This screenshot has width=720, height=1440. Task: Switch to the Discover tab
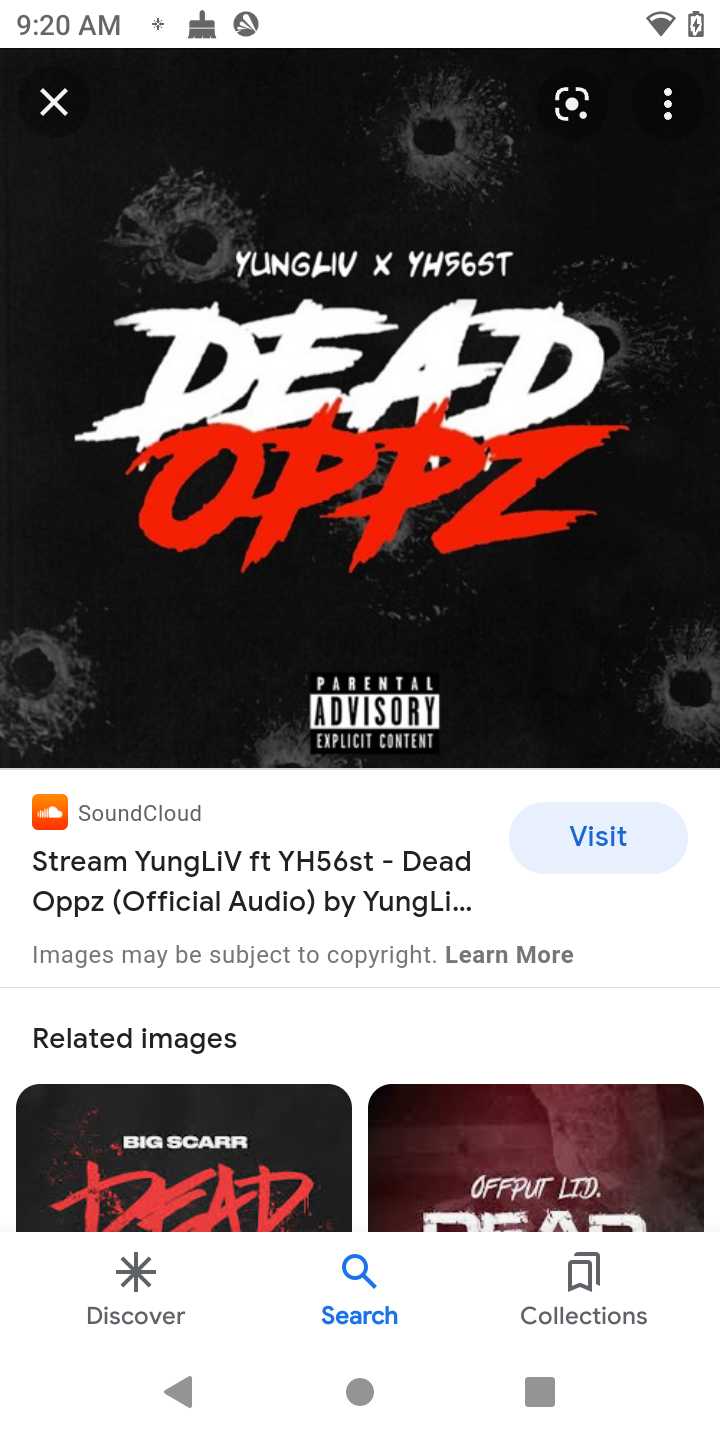(x=136, y=1290)
